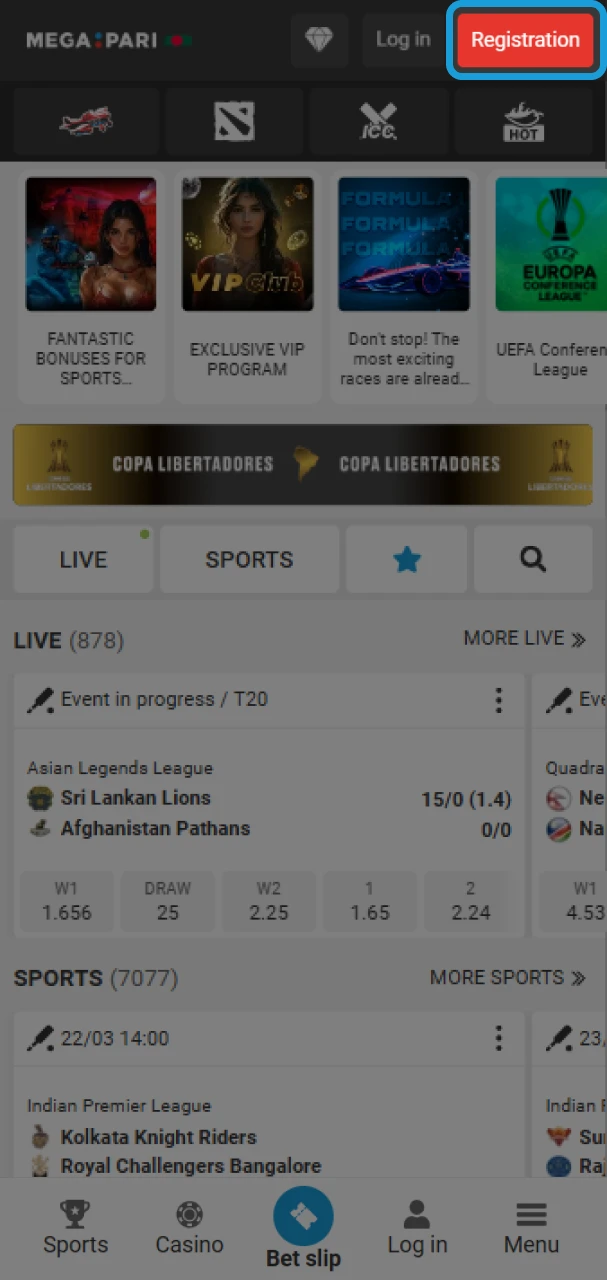The height and width of the screenshot is (1280, 607).
Task: Switch to the SPORTS tab
Action: click(249, 560)
